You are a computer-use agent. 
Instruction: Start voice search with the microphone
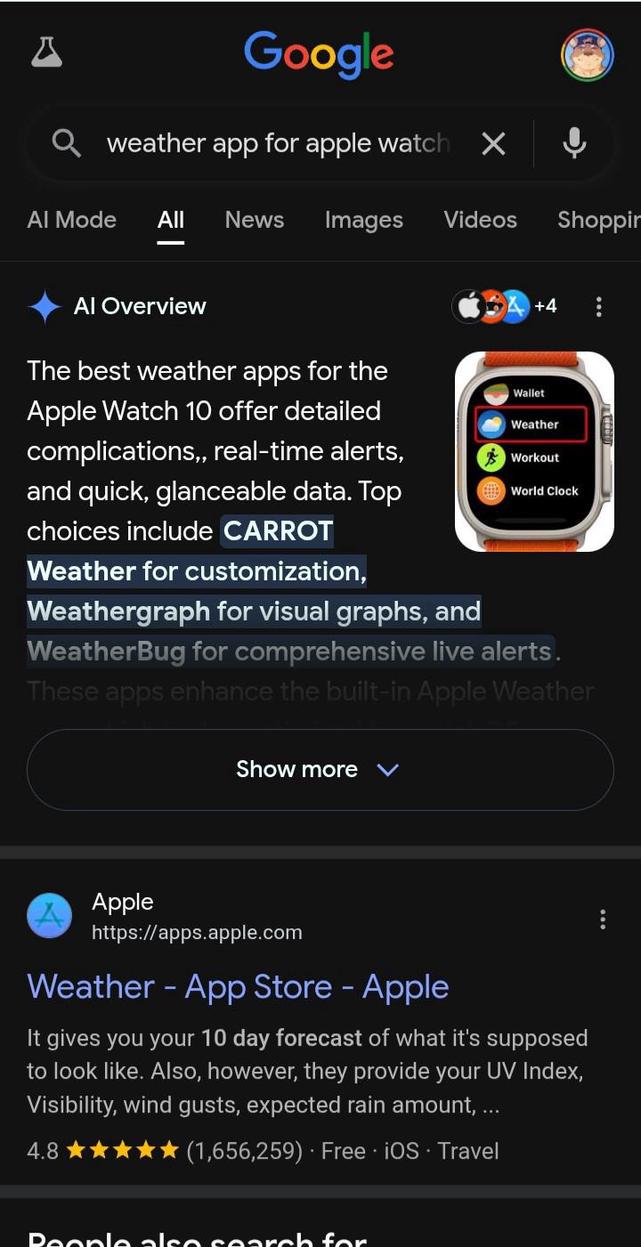coord(574,144)
